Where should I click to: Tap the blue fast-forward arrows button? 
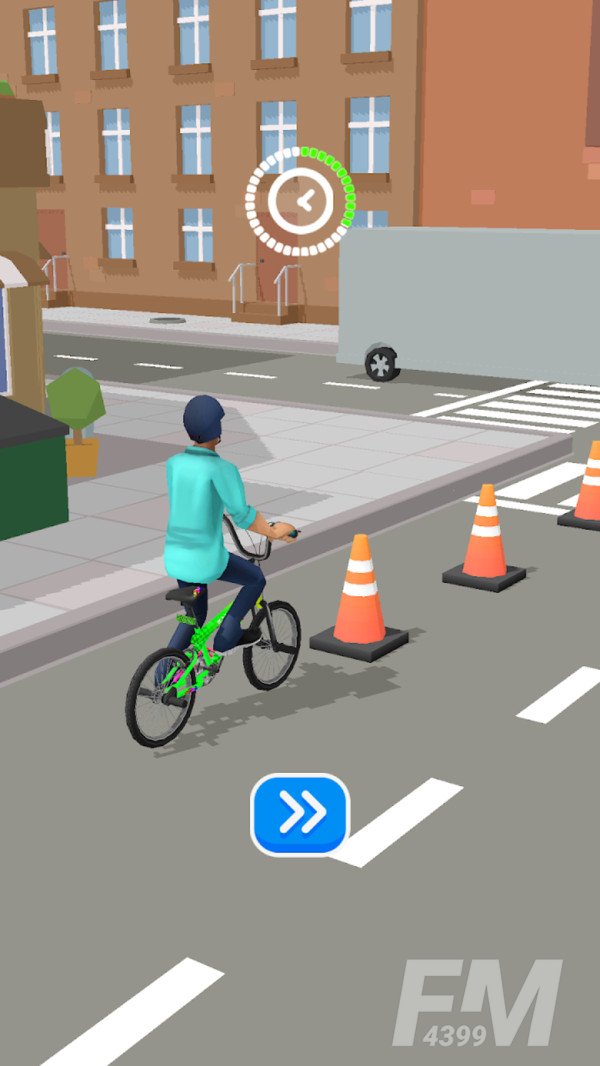pos(300,814)
